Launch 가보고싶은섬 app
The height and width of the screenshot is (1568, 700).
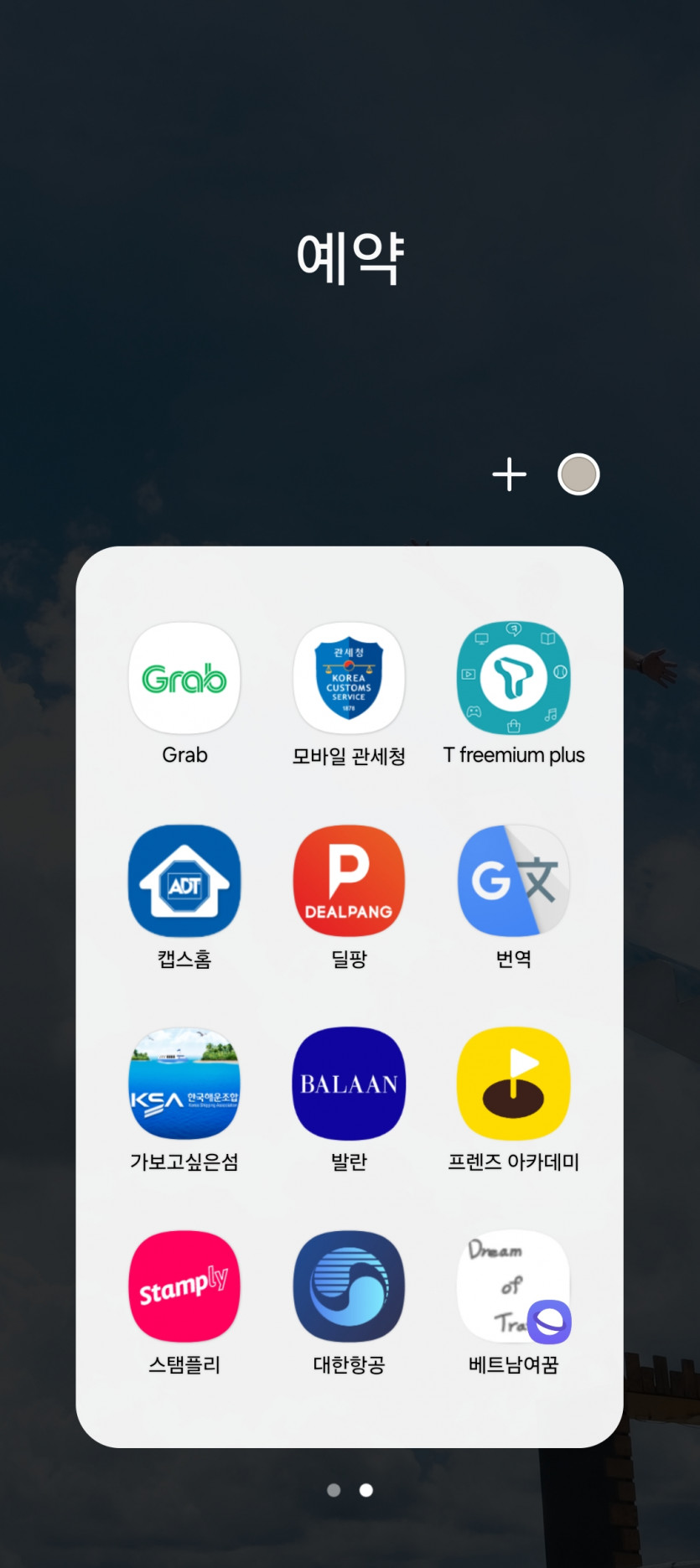184,1084
